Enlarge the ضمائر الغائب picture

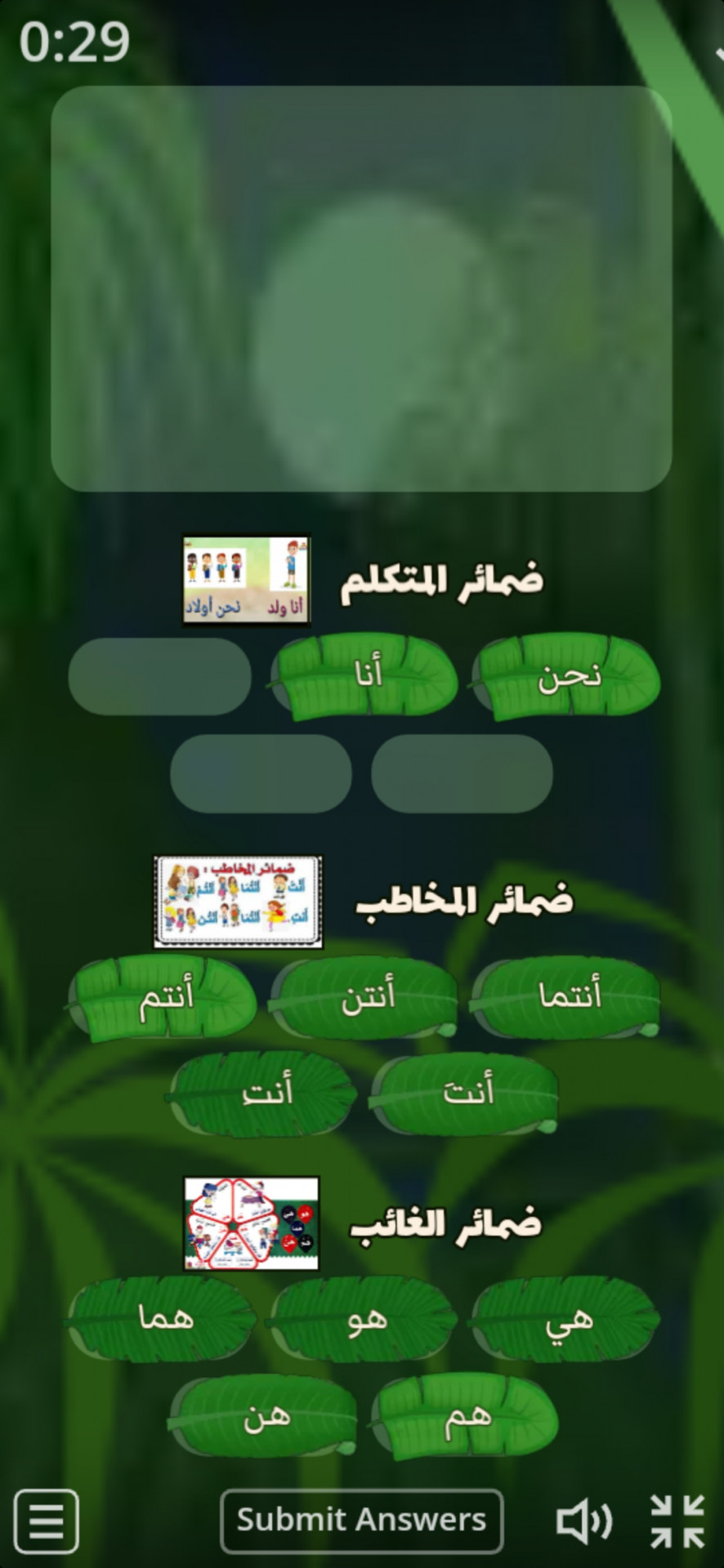coord(251,1223)
